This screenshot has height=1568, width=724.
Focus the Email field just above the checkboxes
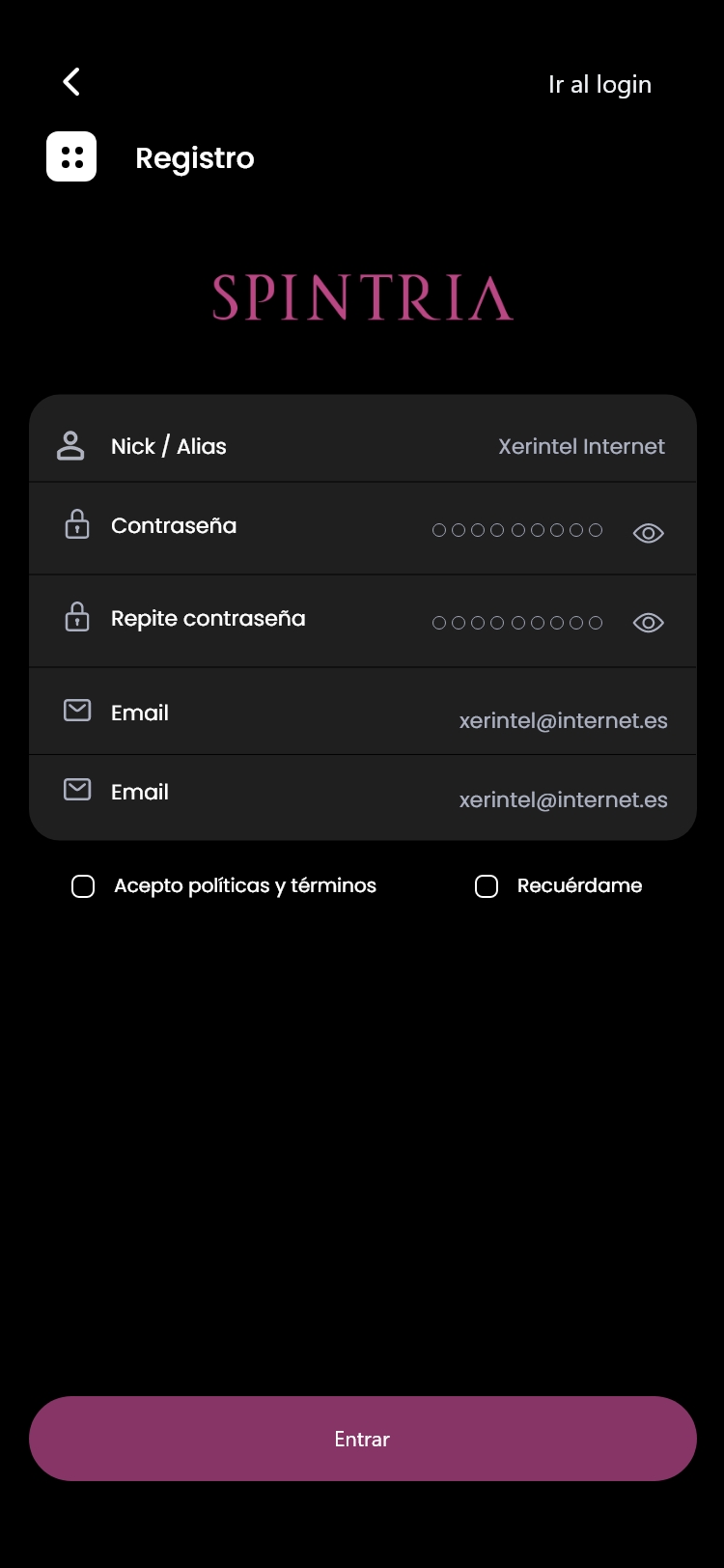tap(563, 799)
